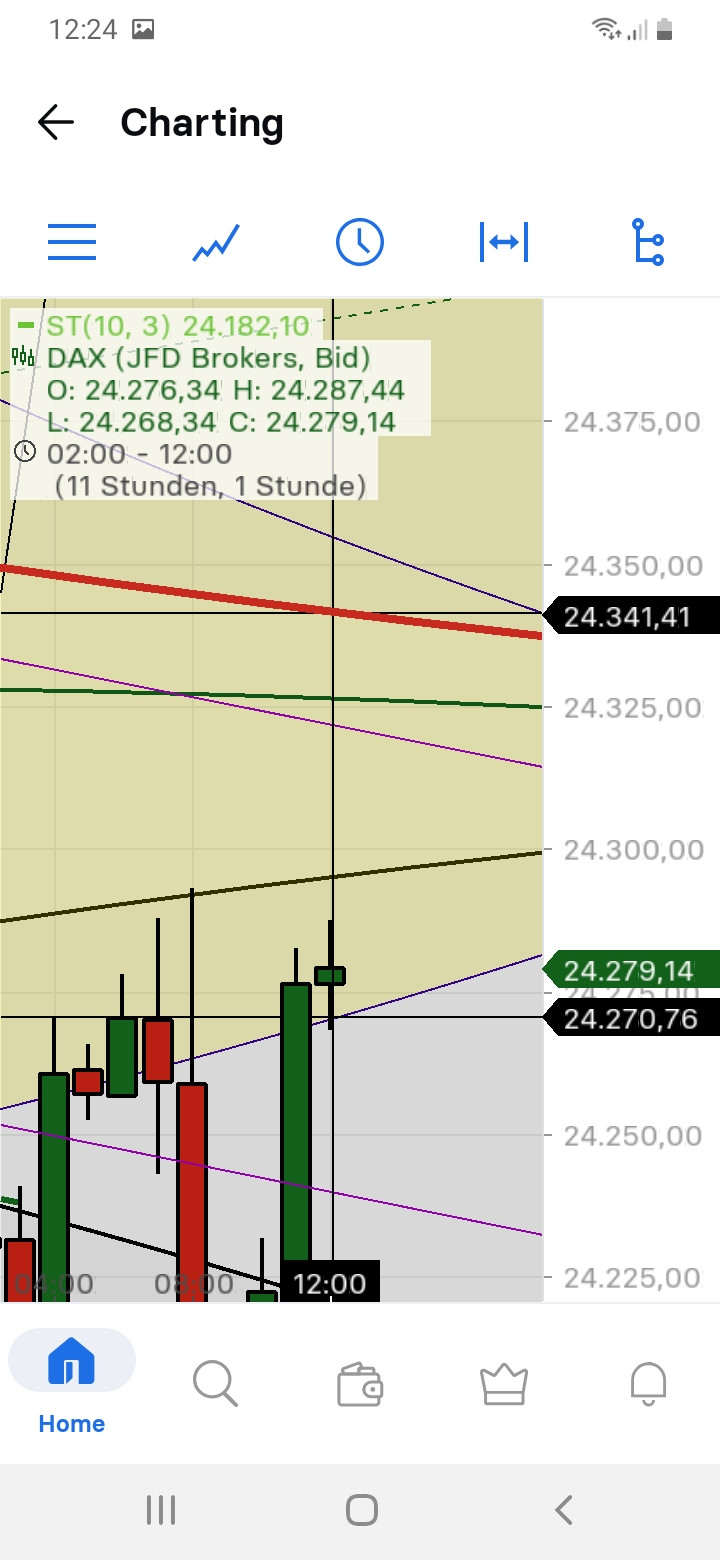Open the timeframe clock icon
This screenshot has width=720, height=1560.
pyautogui.click(x=360, y=243)
